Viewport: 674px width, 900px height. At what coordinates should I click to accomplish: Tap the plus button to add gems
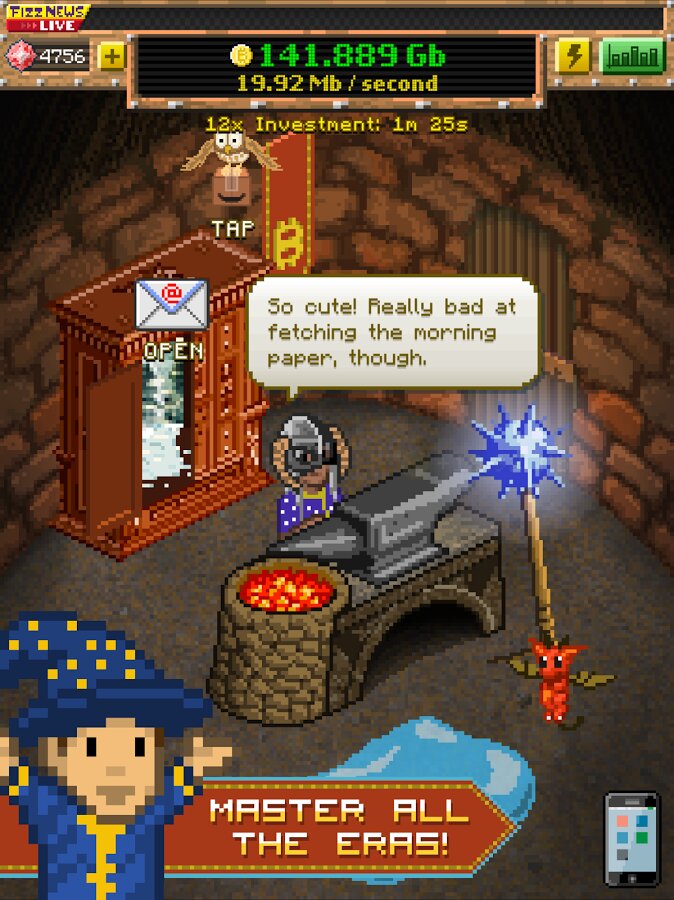point(111,56)
